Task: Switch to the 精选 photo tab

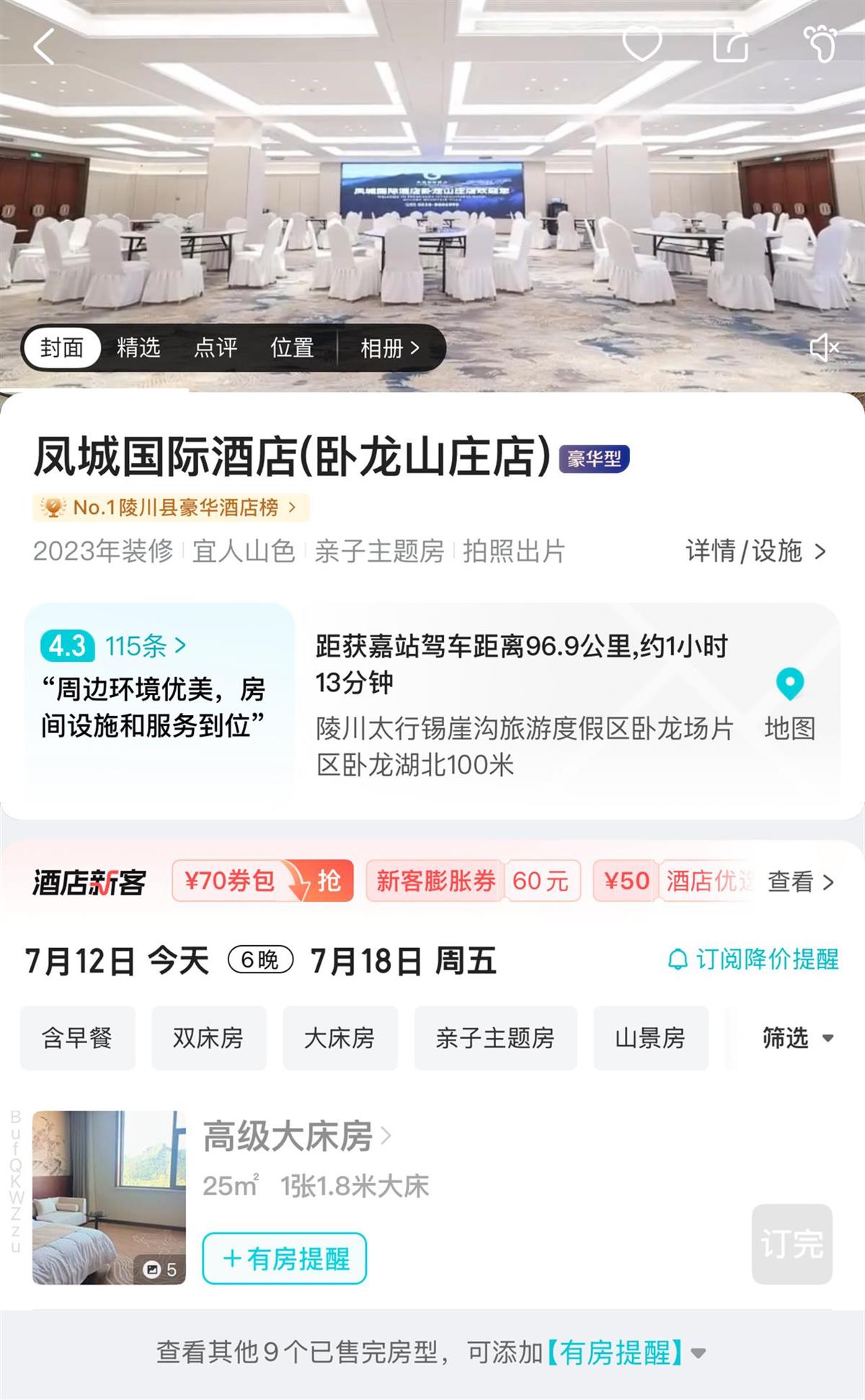Action: (138, 348)
